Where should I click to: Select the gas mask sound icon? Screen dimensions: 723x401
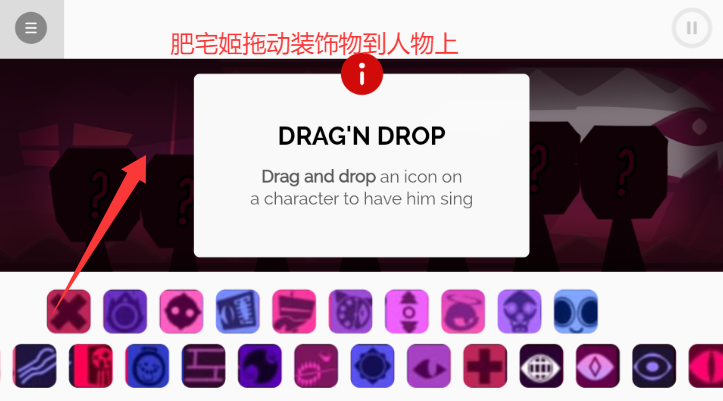(519, 311)
